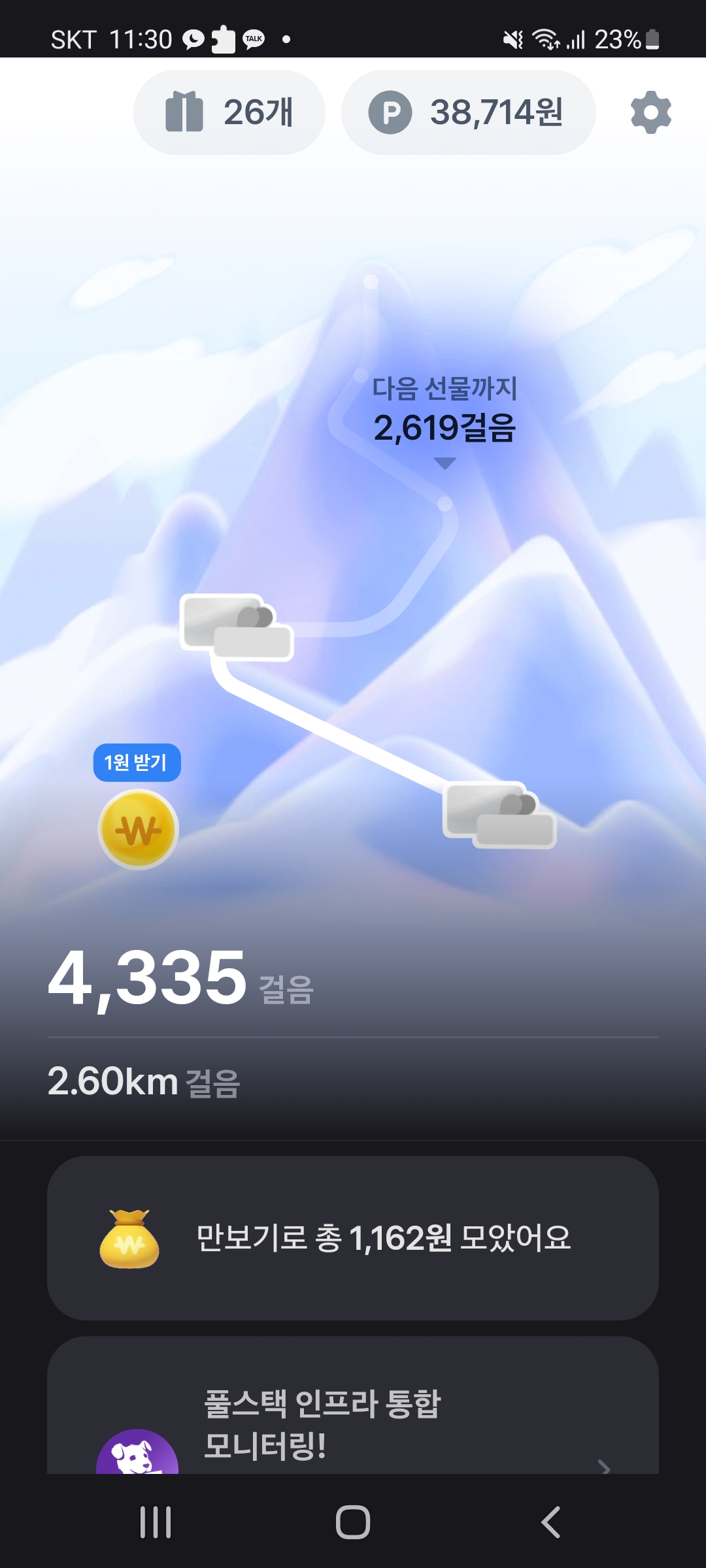This screenshot has height=1568, width=706.
Task: Open the 만보기로 총 1,162원 모았어요 card
Action: [x=353, y=1237]
